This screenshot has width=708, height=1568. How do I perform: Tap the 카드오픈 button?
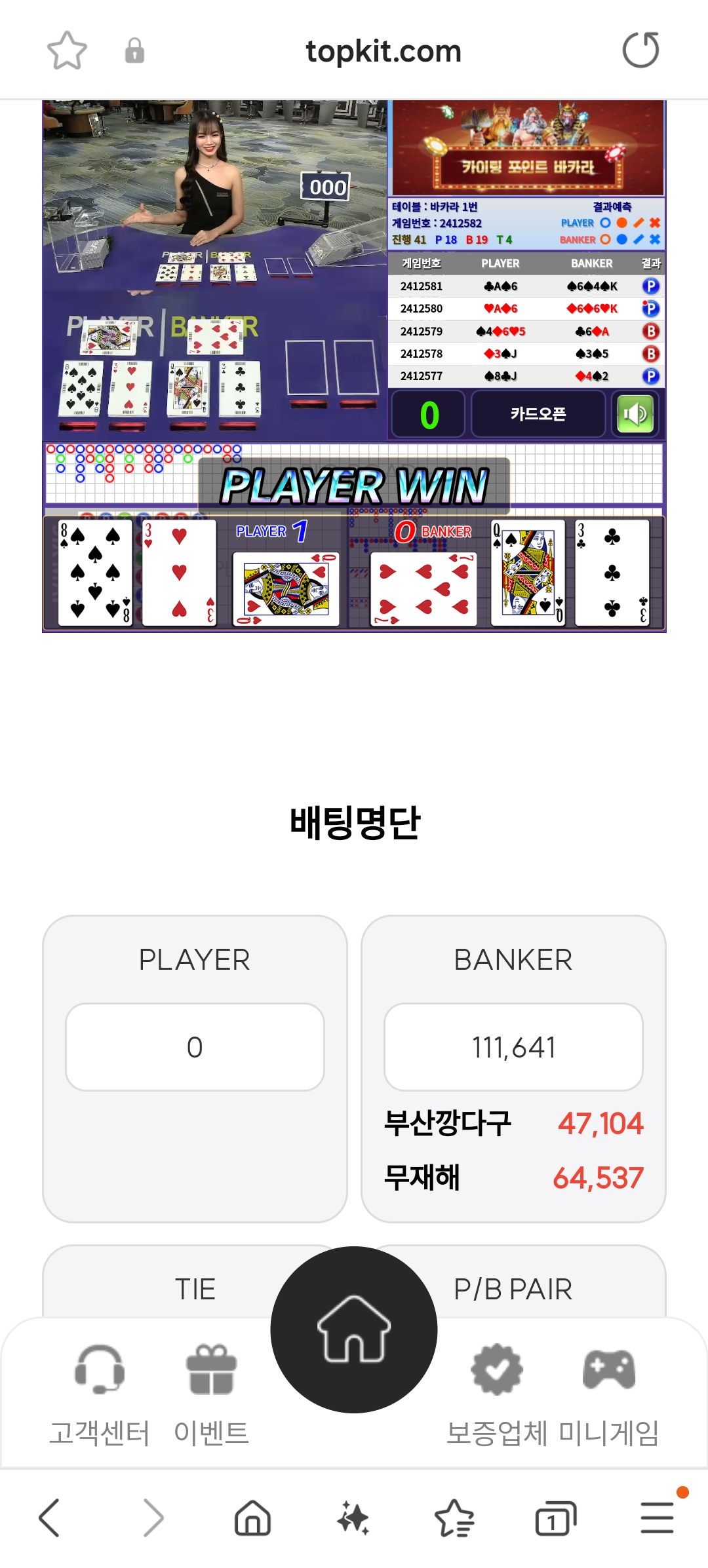[538, 414]
